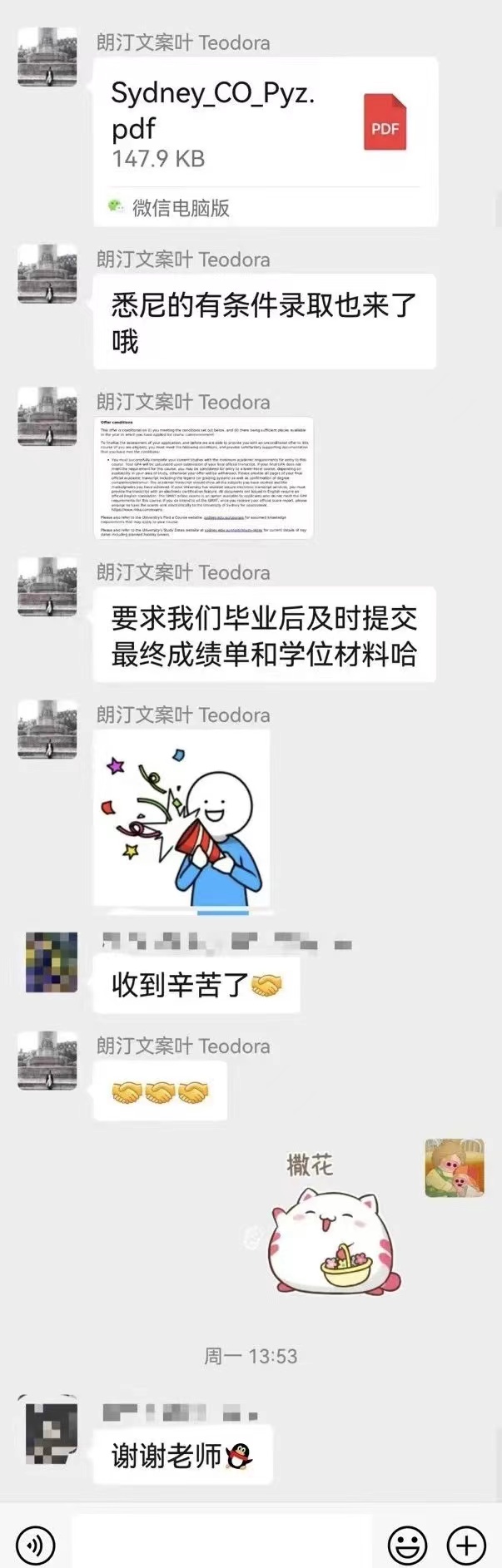Switch to voice message input
Image resolution: width=502 pixels, height=1568 pixels.
pos(36,1545)
